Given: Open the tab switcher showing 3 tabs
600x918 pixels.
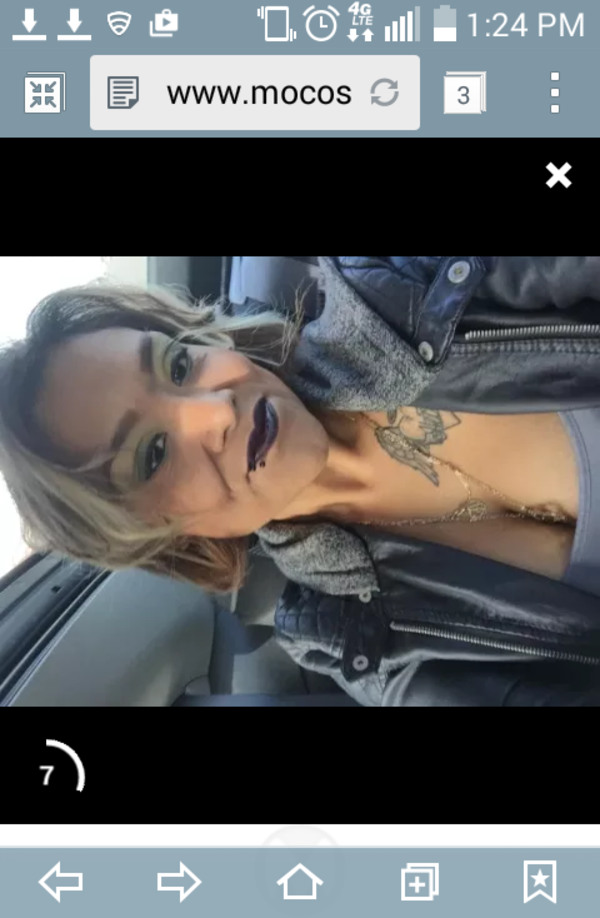Looking at the screenshot, I should pos(463,94).
